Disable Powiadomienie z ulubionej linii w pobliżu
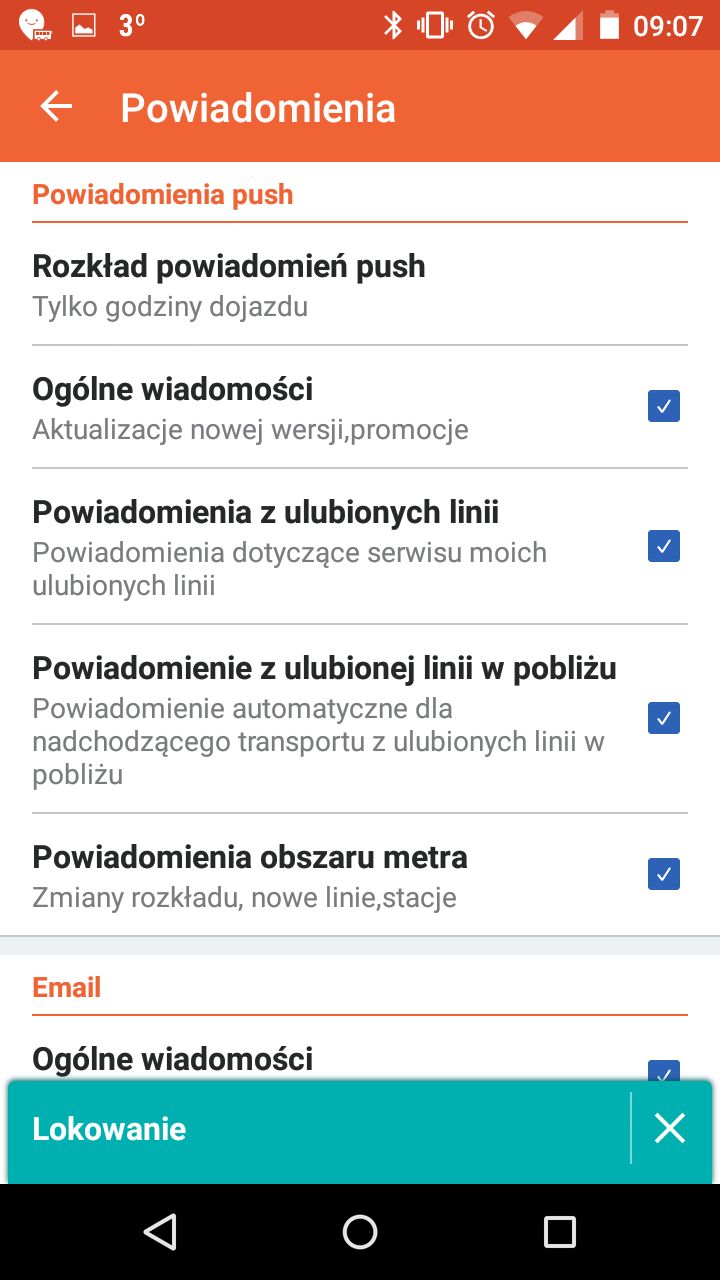Screen dimensions: 720x1280 click(664, 718)
